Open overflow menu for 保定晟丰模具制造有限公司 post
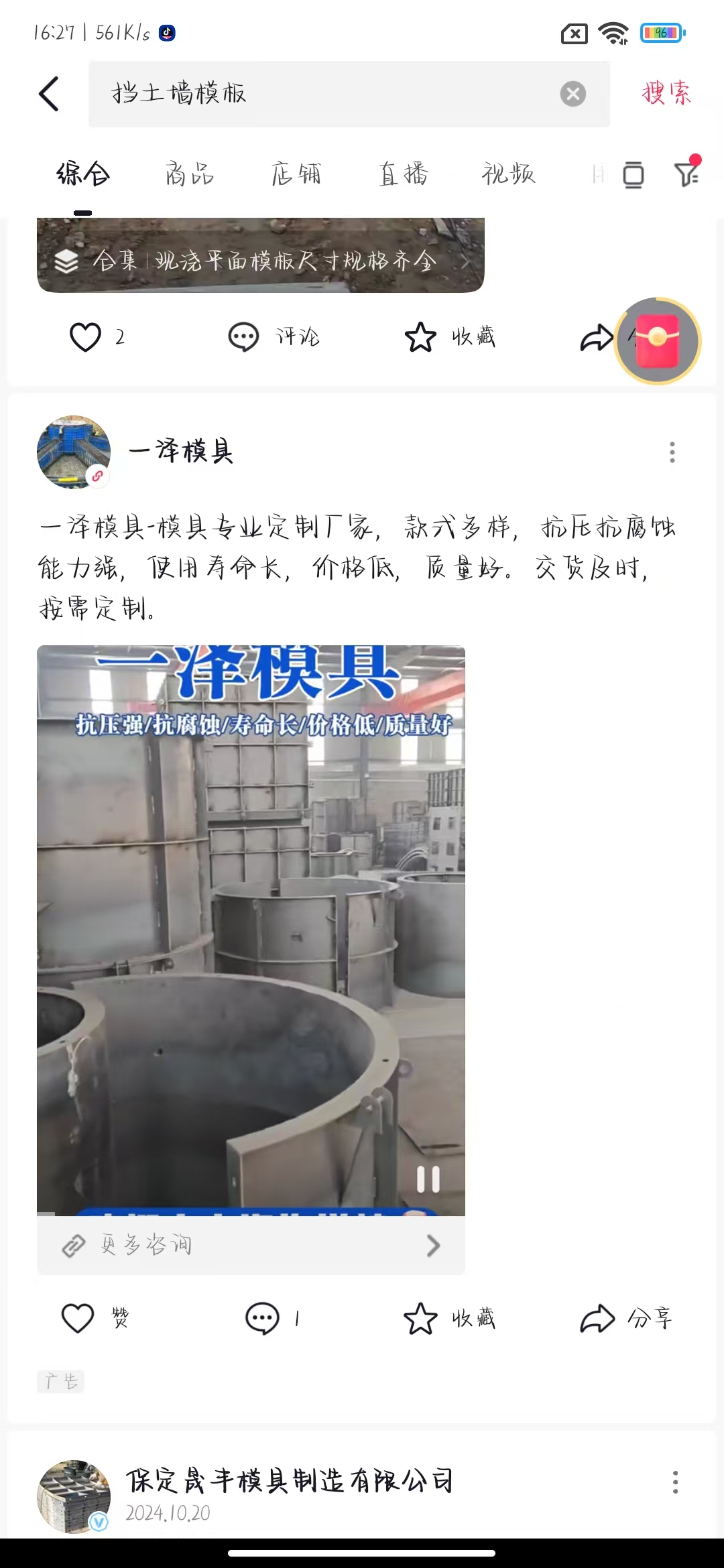 point(674,1482)
